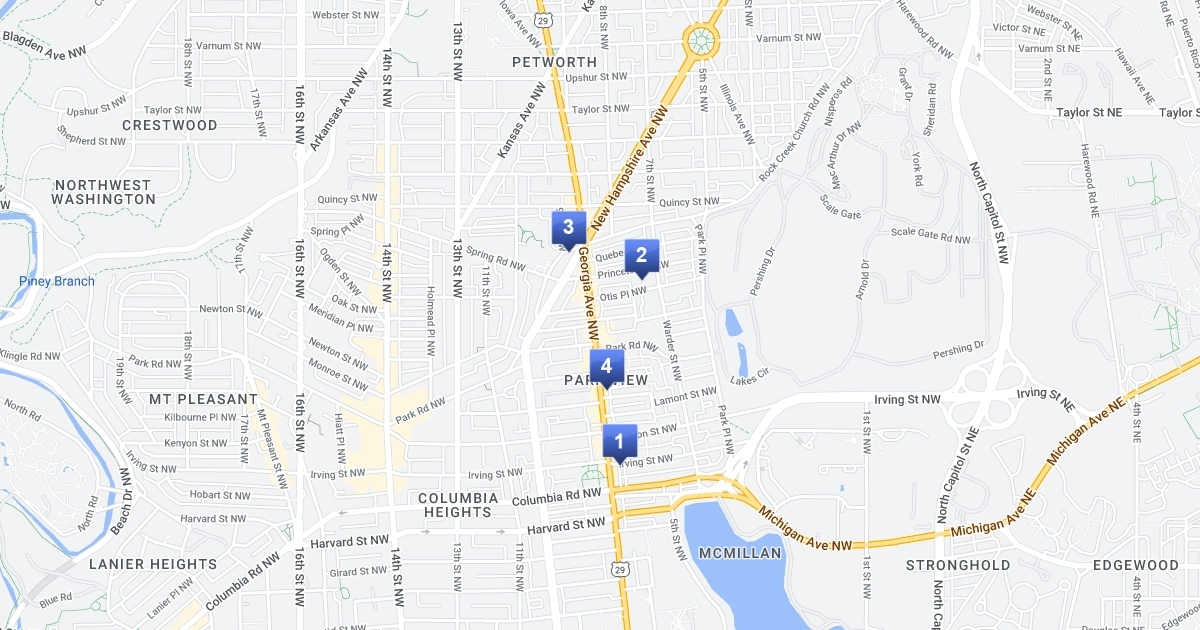Choose map marker number 4
1200x630 pixels.
[x=606, y=367]
